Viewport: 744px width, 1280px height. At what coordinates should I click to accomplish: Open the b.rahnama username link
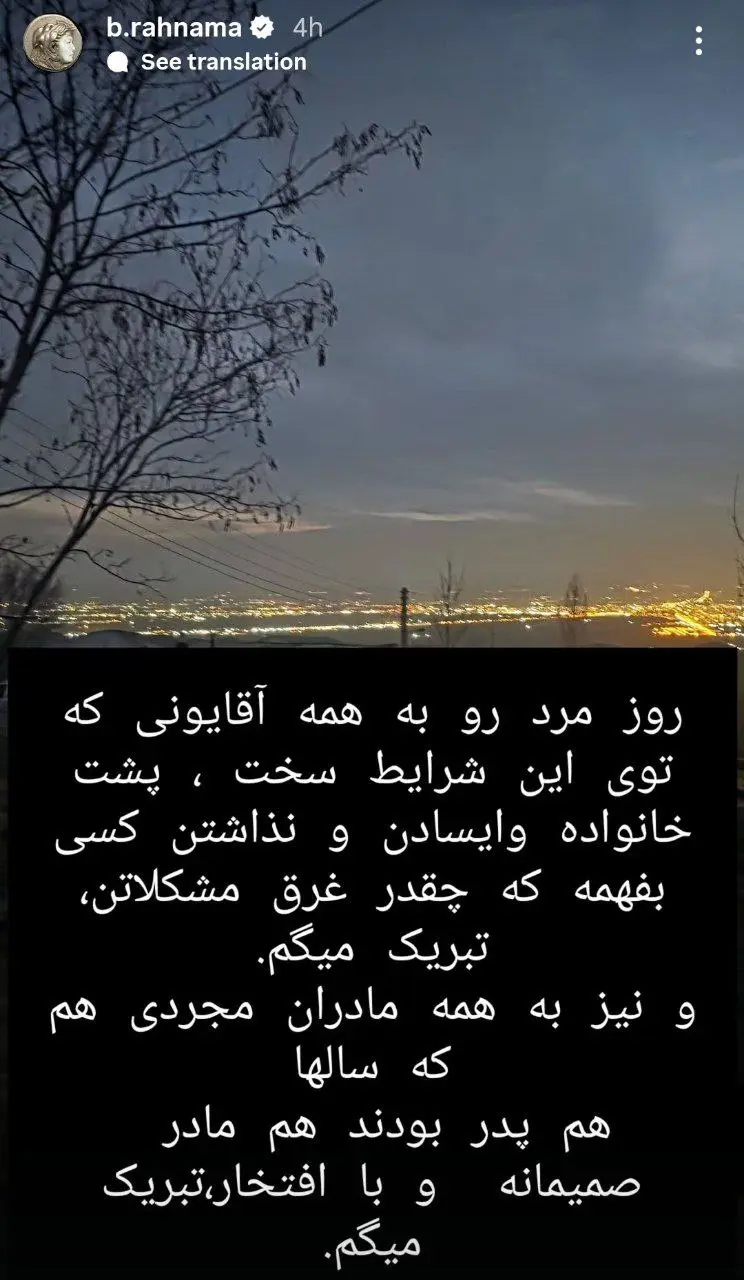tap(174, 28)
